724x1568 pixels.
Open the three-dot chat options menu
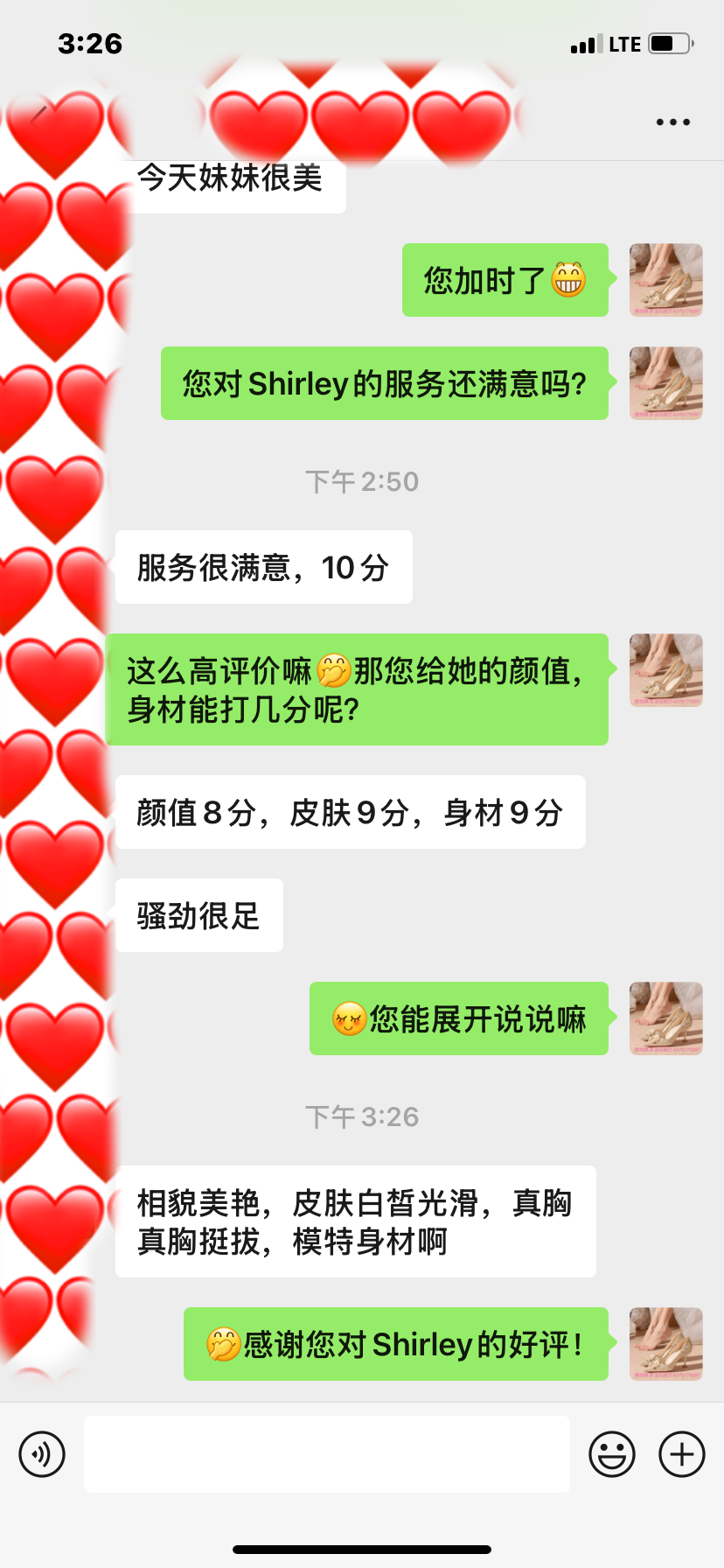pyautogui.click(x=673, y=122)
